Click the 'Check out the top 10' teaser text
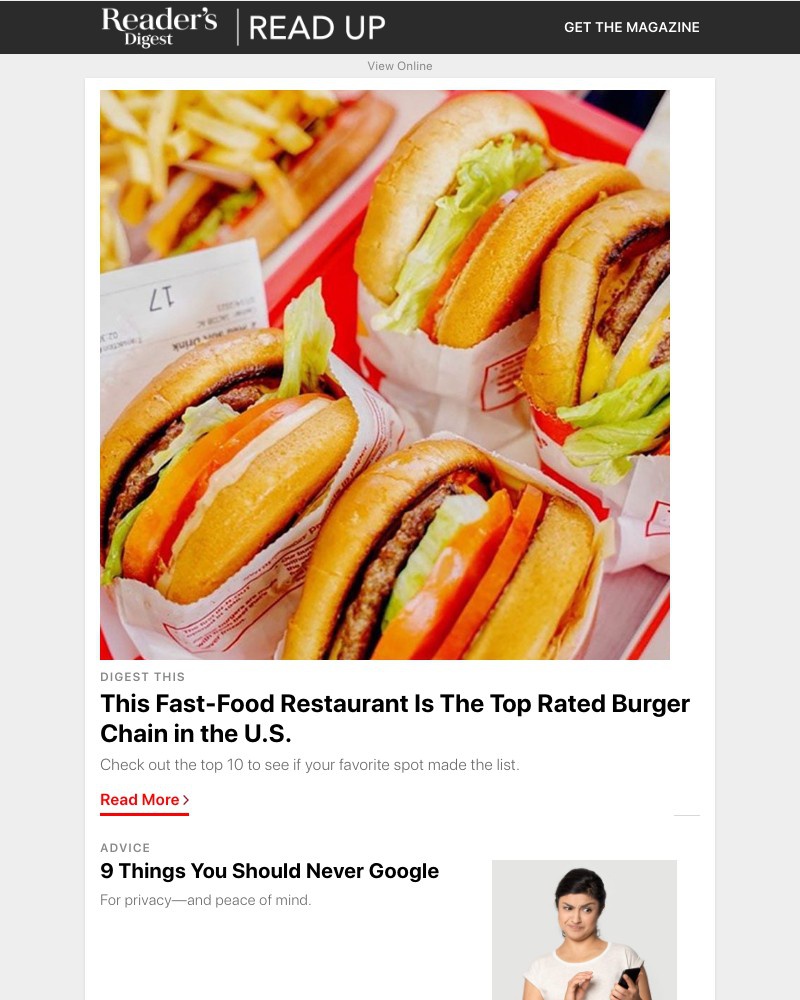 pos(310,765)
